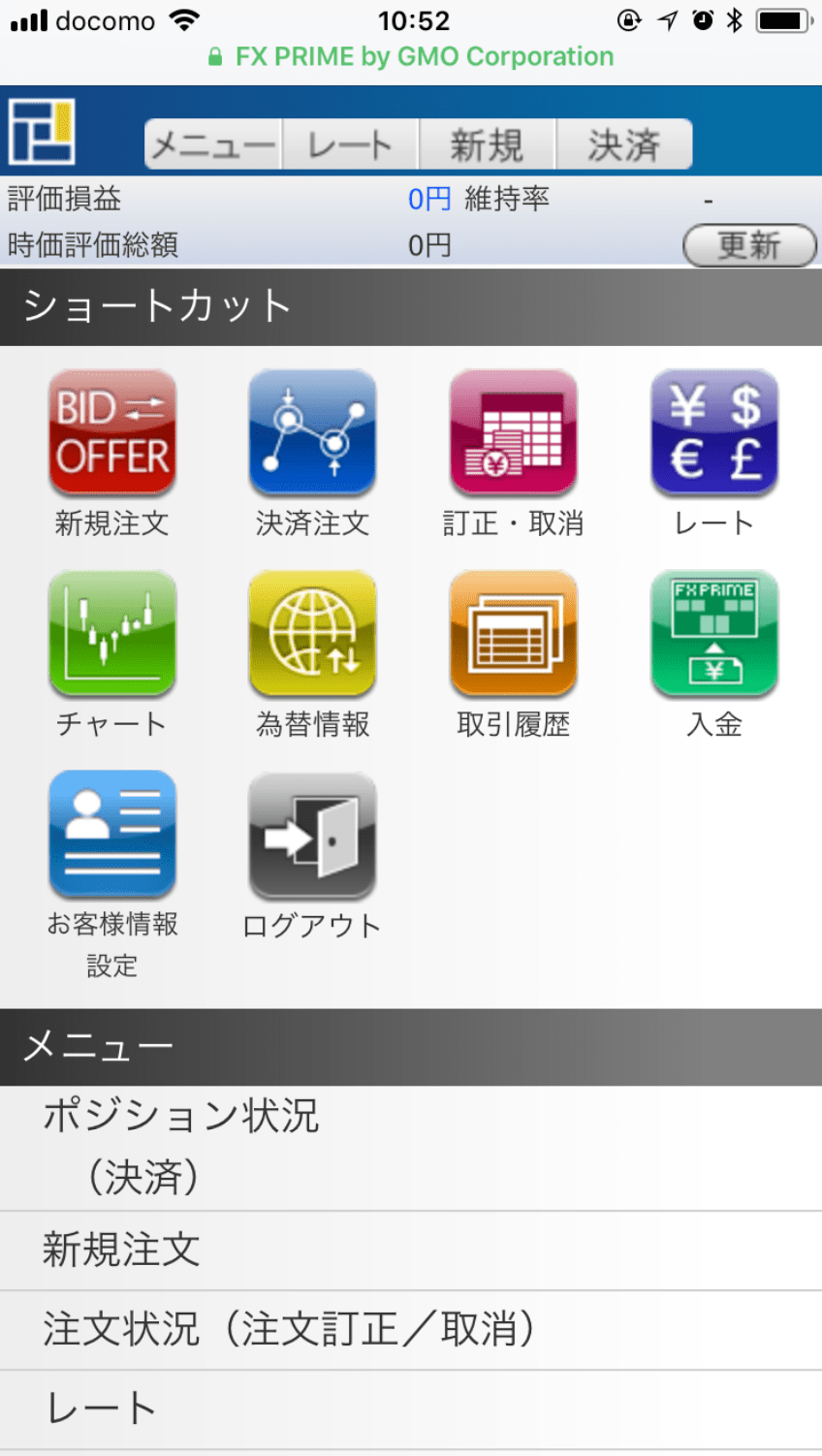Open the 決済注文 shortcut

point(312,432)
